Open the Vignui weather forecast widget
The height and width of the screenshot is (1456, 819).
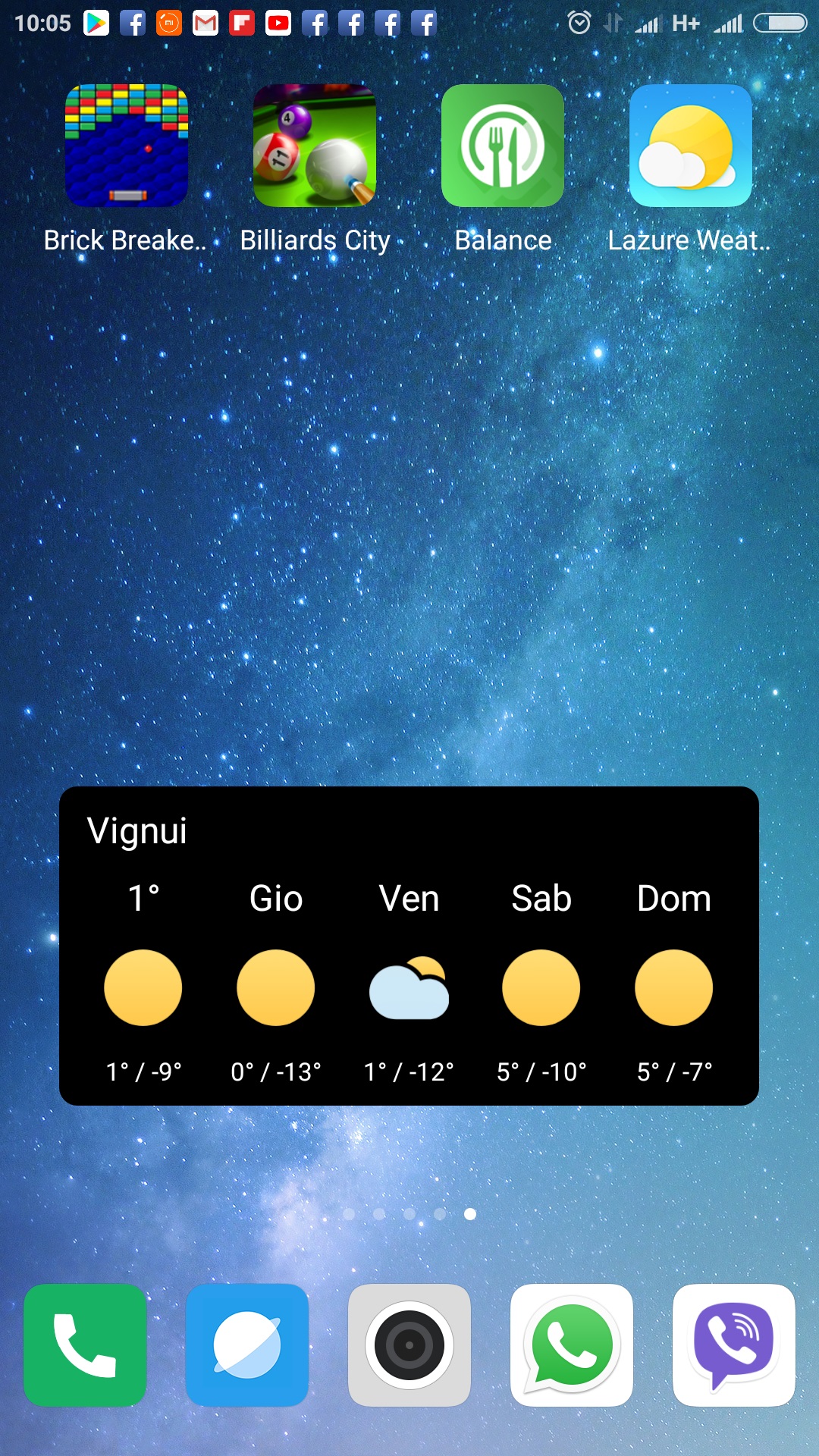point(409,946)
